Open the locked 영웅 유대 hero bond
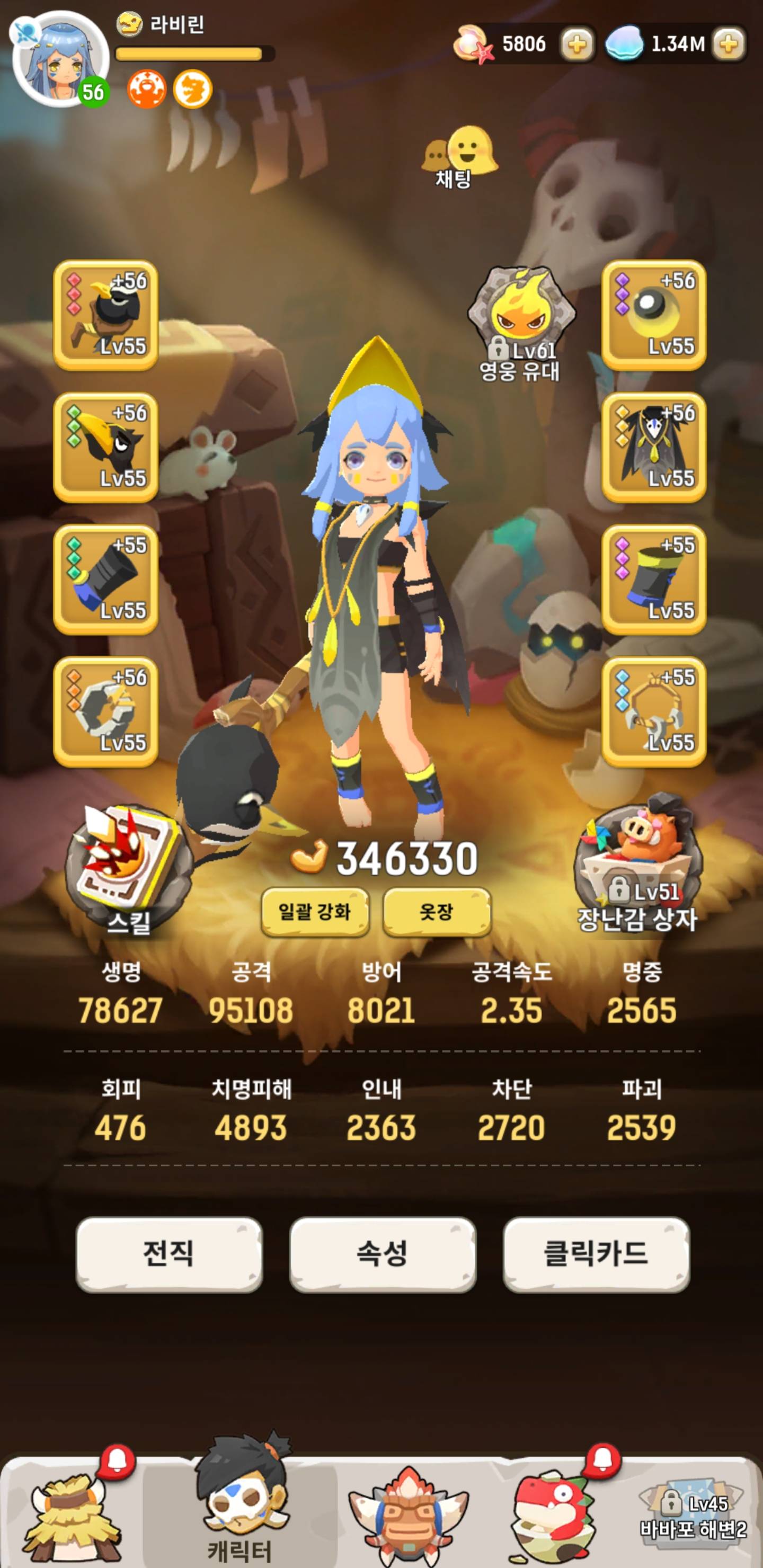This screenshot has height=1568, width=763. [521, 323]
